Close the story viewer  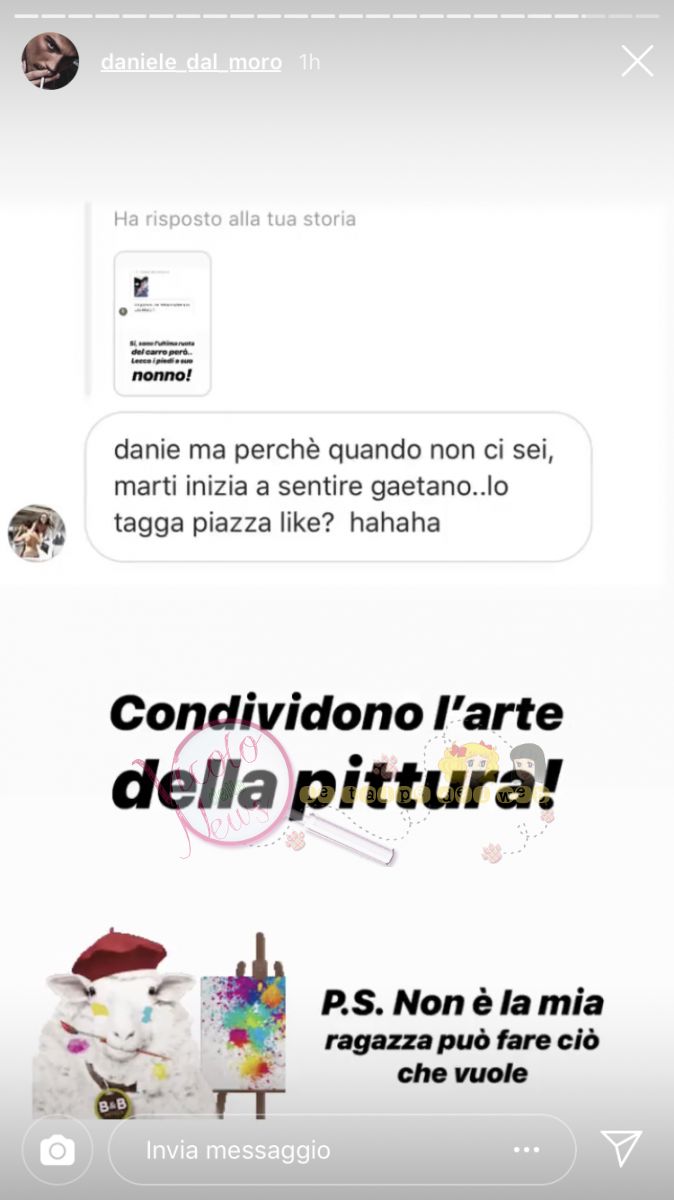[637, 61]
